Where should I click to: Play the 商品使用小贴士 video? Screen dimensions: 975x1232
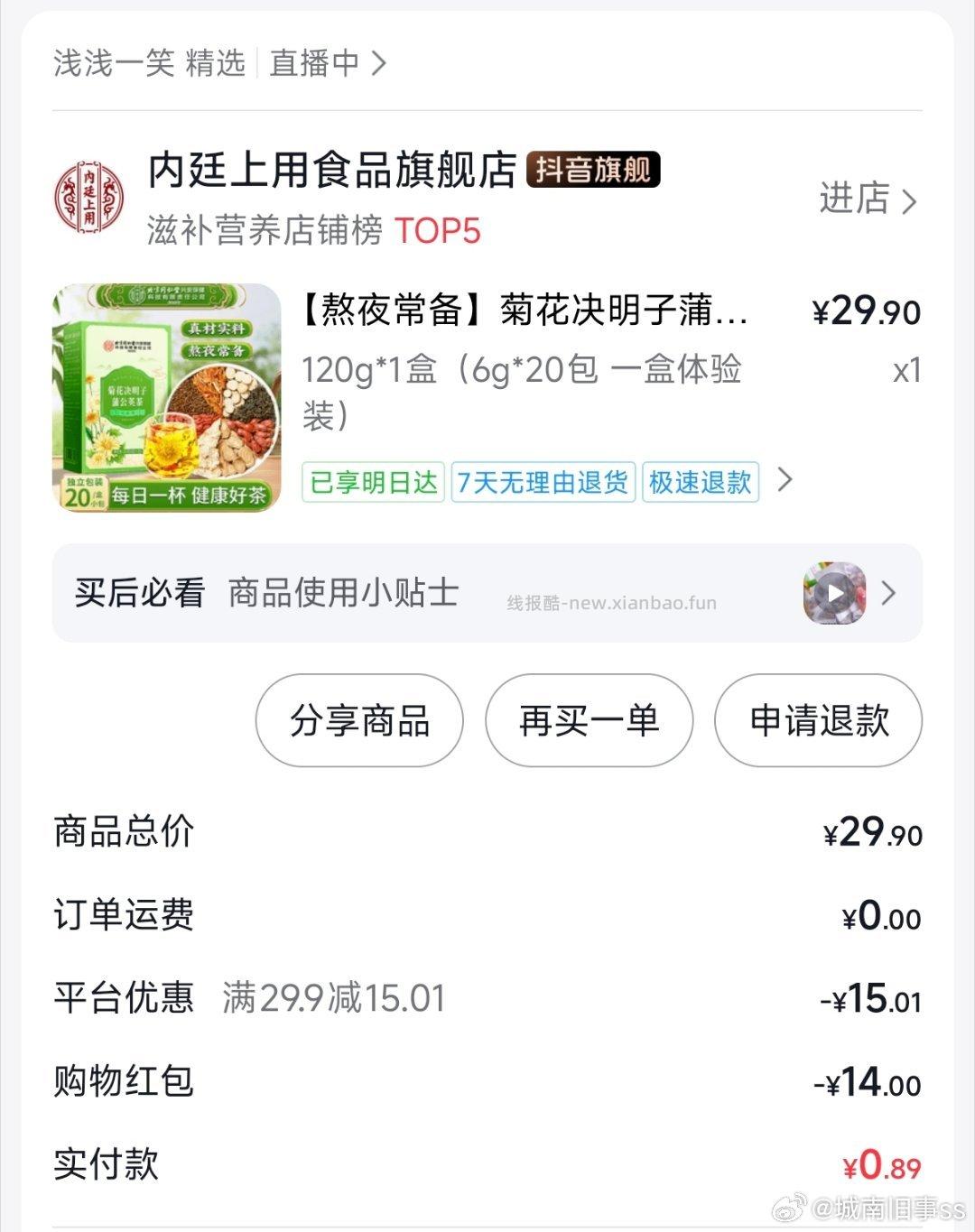[835, 593]
